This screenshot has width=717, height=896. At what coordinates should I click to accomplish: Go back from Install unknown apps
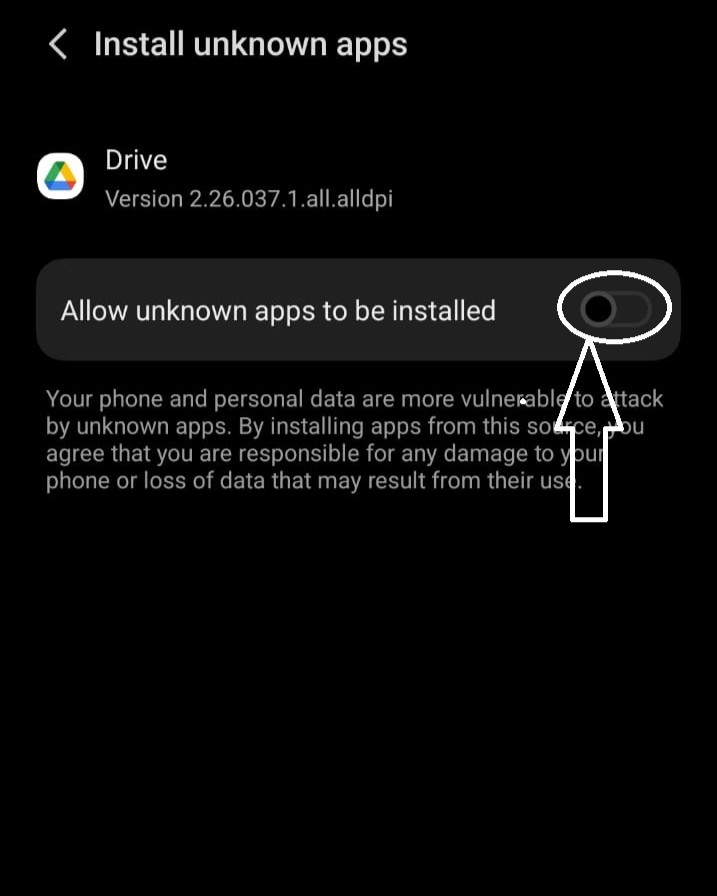click(58, 45)
